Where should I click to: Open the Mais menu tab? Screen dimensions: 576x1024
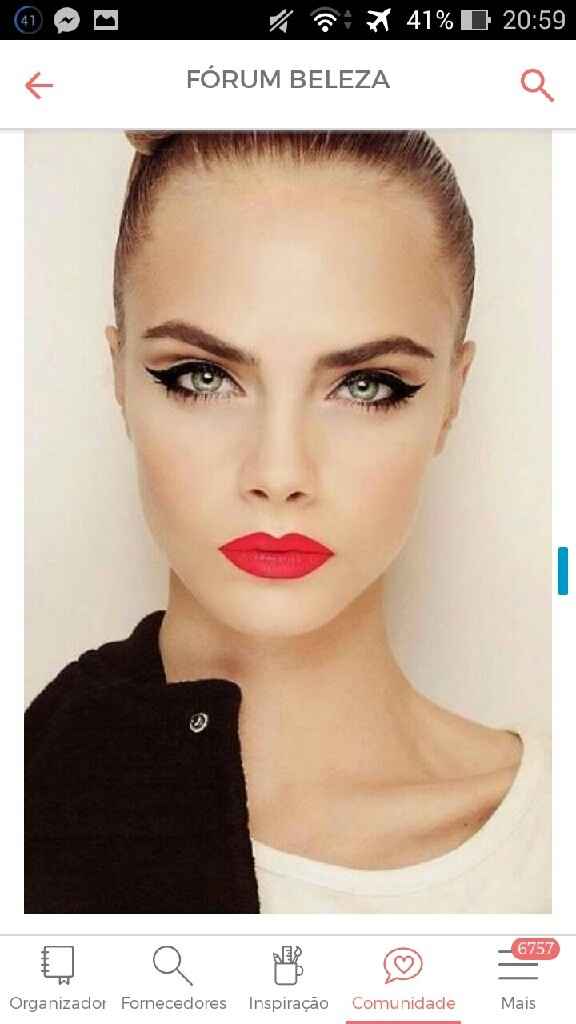point(519,978)
